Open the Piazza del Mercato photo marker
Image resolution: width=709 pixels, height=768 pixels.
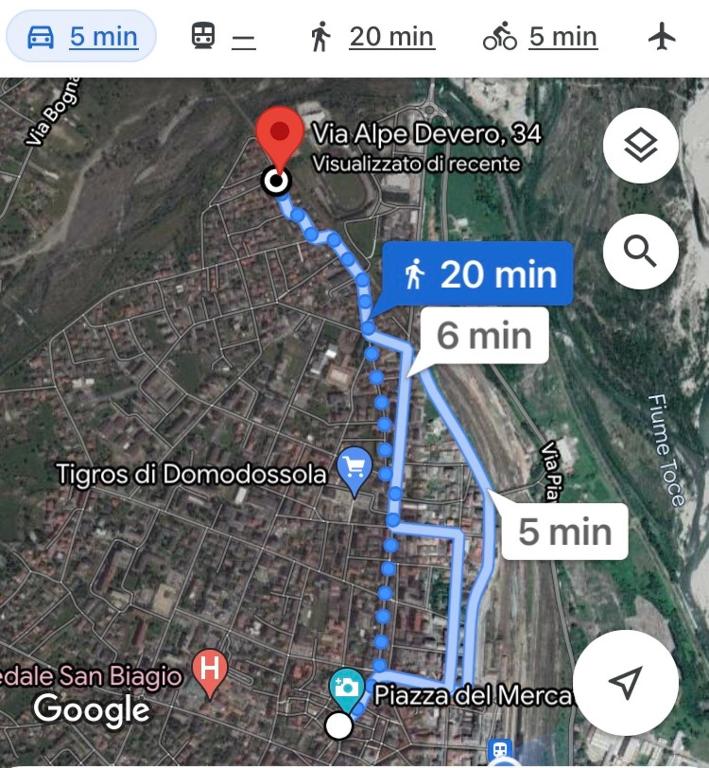pyautogui.click(x=347, y=687)
